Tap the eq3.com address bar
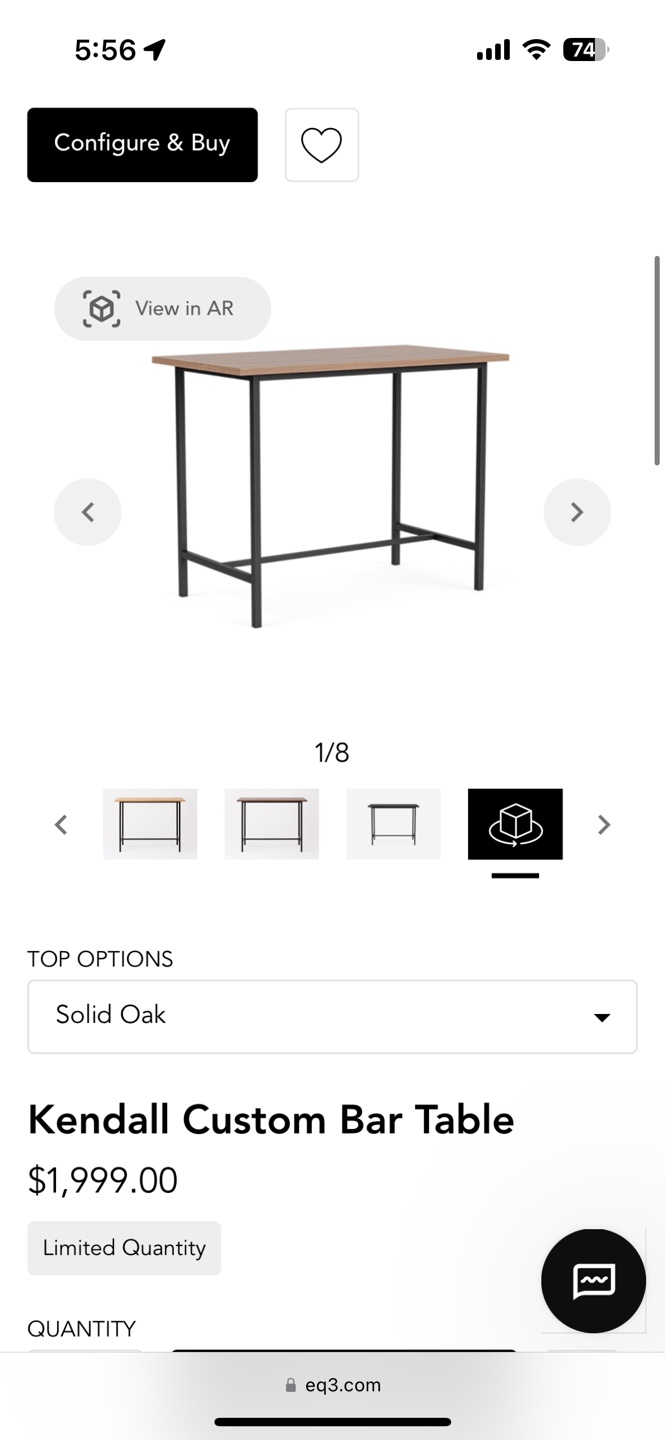This screenshot has width=665, height=1440. pyautogui.click(x=332, y=1385)
